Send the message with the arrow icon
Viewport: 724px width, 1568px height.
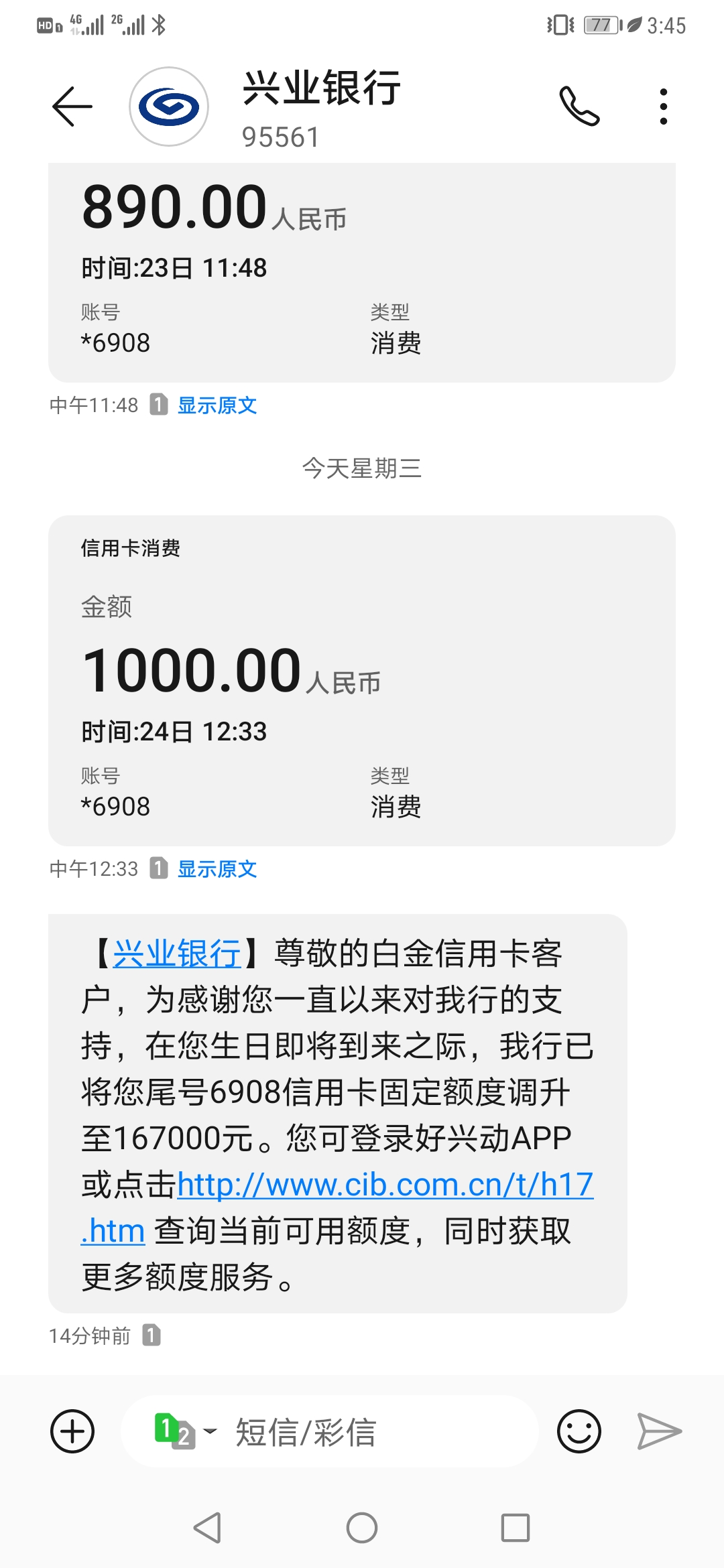point(659,1431)
